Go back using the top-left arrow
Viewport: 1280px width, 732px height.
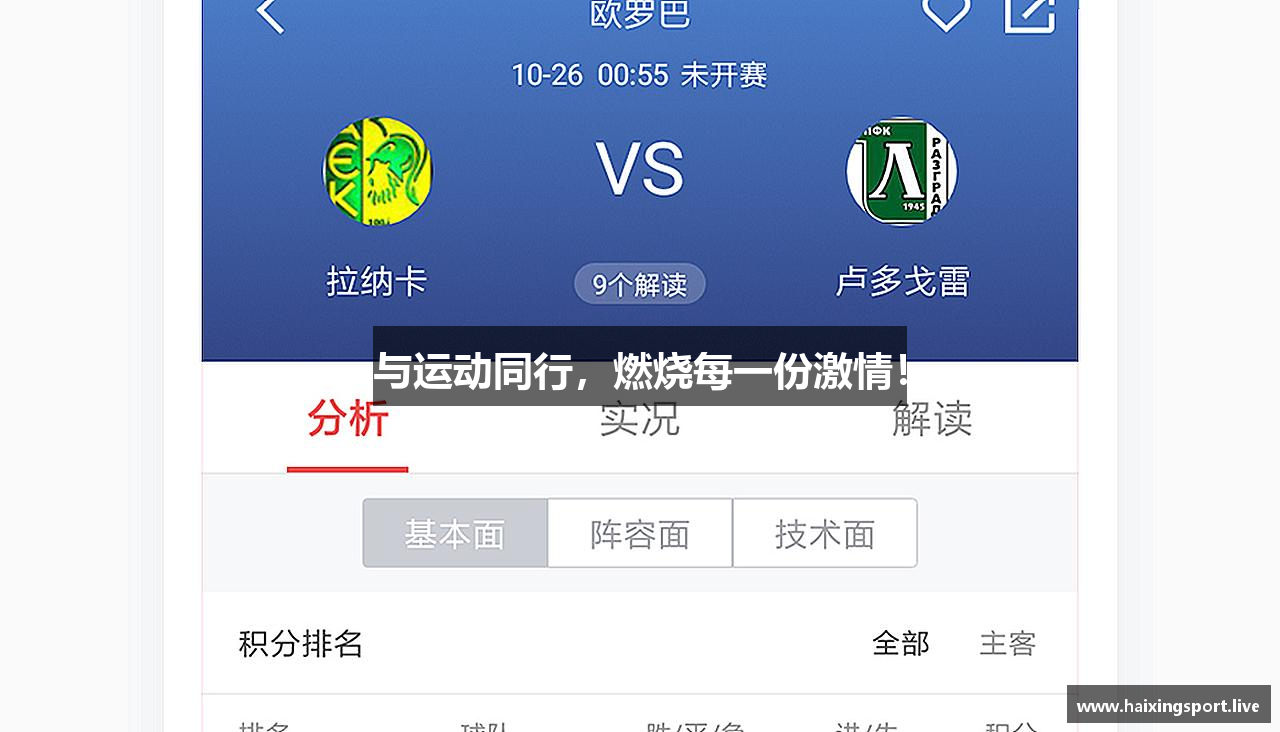tap(271, 14)
